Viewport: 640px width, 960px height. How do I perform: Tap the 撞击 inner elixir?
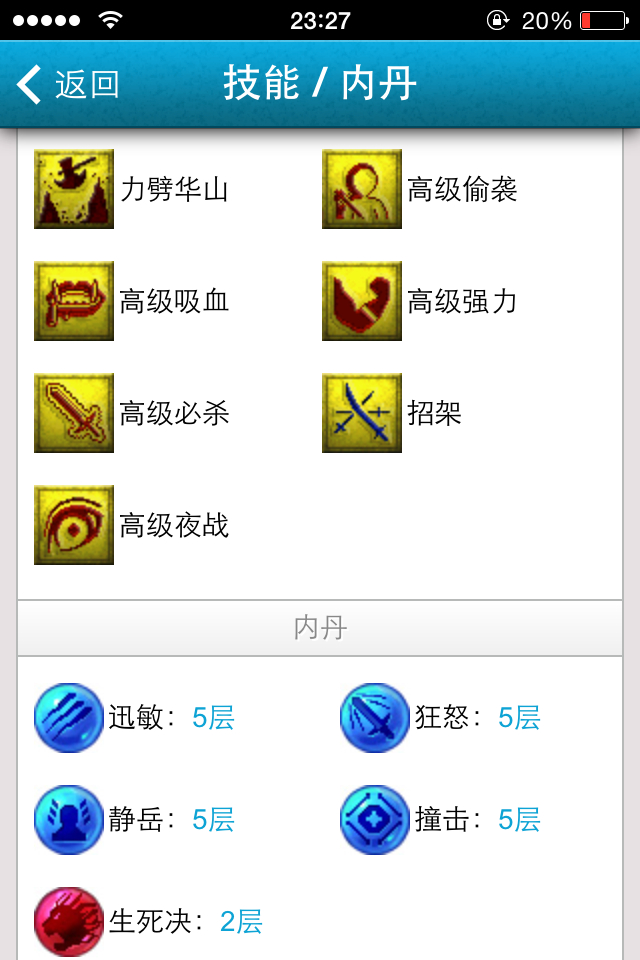(375, 820)
